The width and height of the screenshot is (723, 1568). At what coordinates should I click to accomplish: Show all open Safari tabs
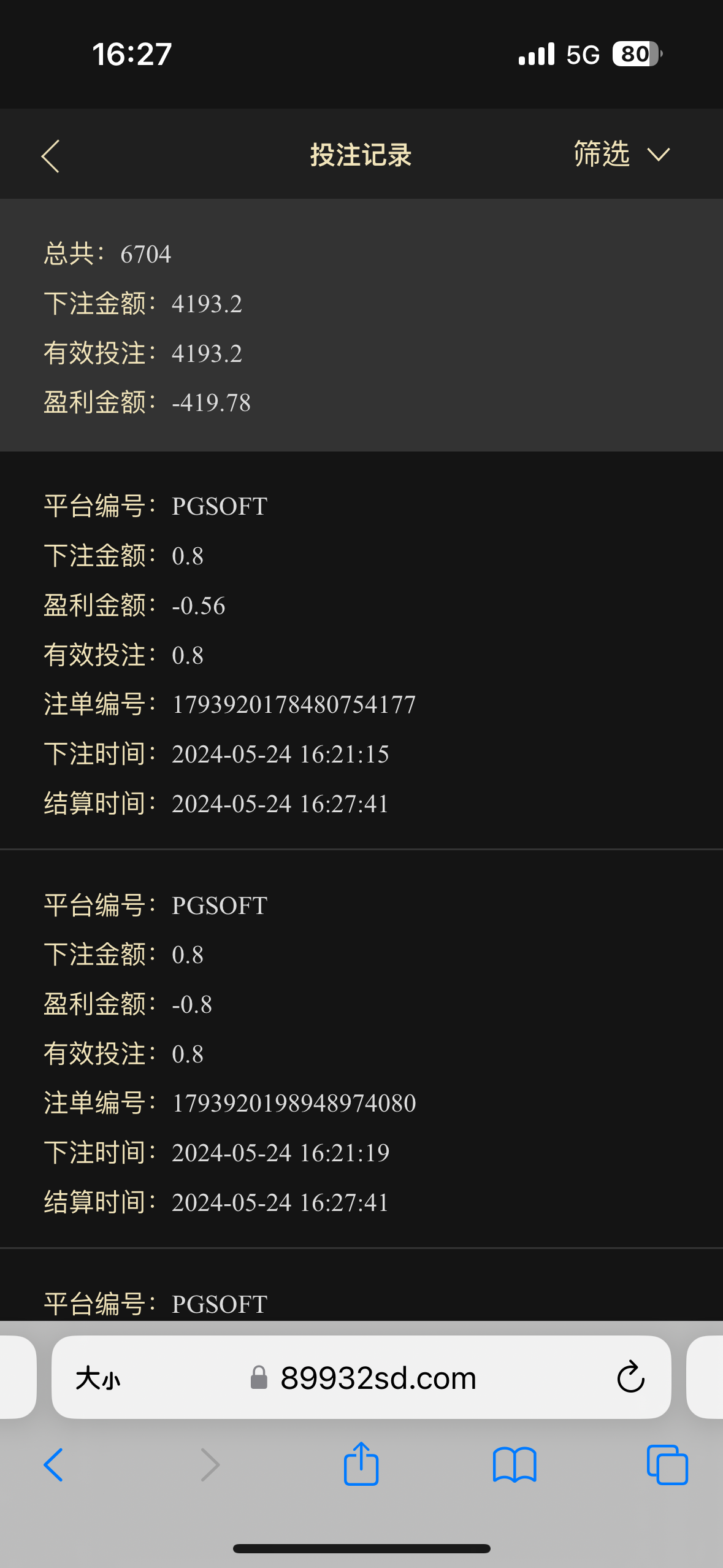click(x=667, y=1465)
